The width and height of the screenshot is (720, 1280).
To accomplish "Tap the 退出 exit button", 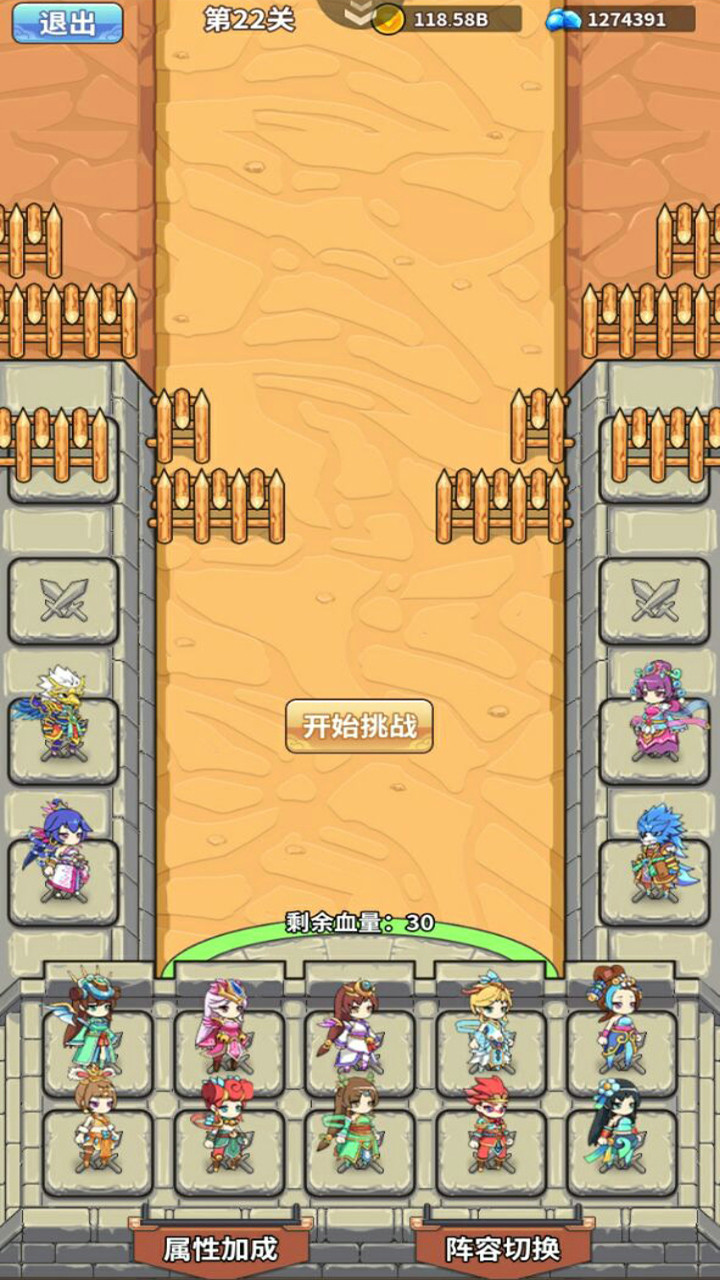I will pos(67,23).
